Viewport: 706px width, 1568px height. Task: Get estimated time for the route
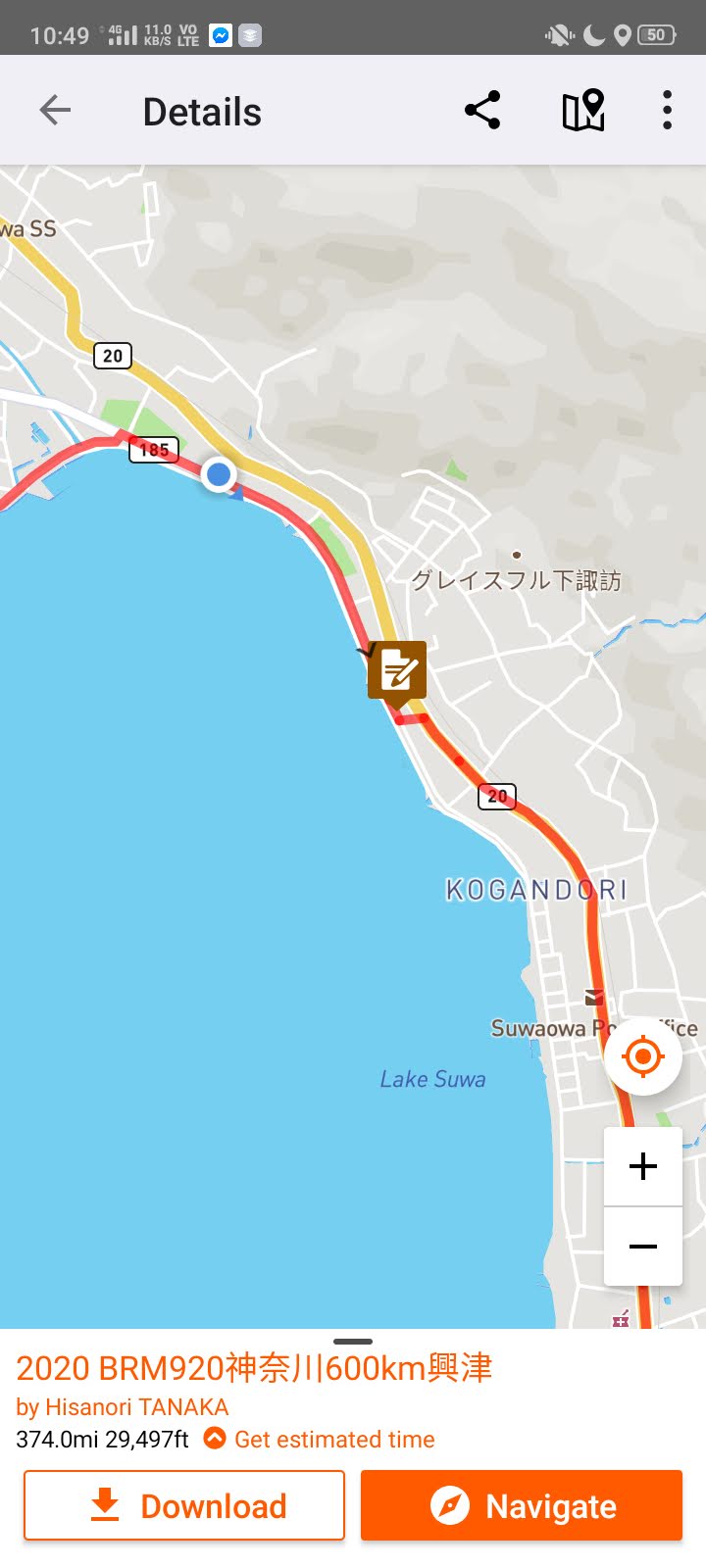(x=320, y=1439)
